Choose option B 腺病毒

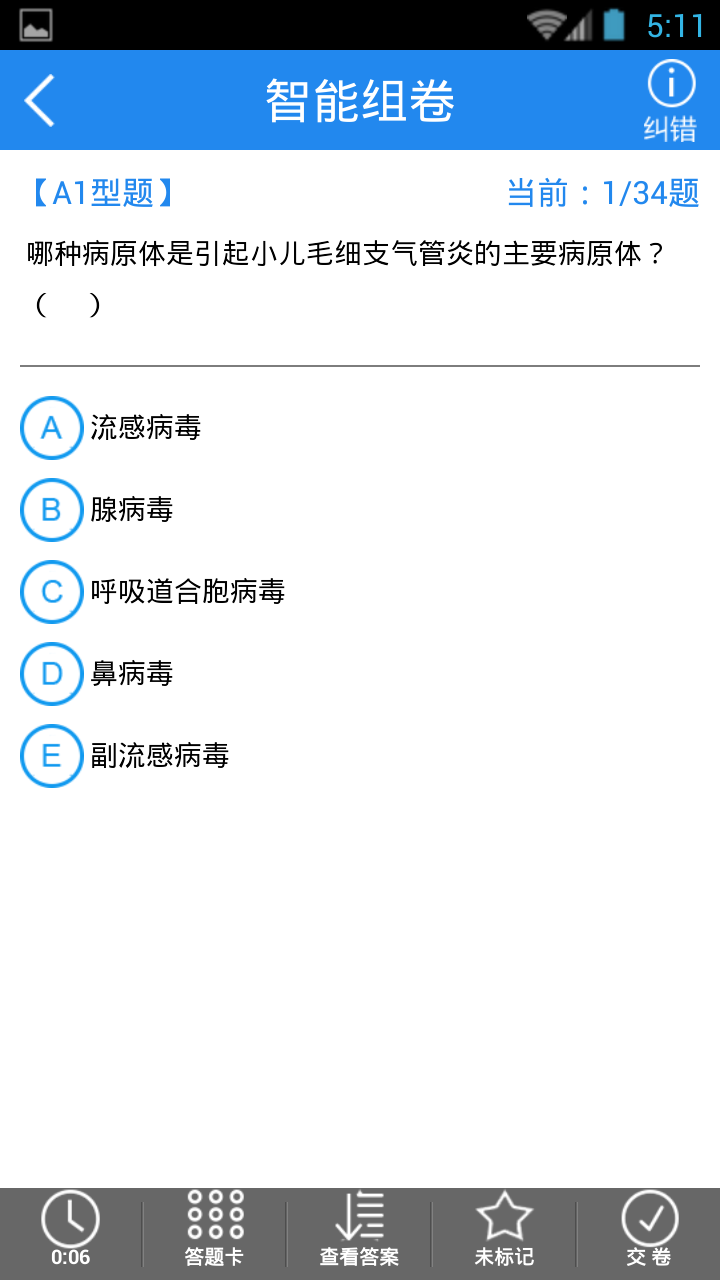(52, 510)
